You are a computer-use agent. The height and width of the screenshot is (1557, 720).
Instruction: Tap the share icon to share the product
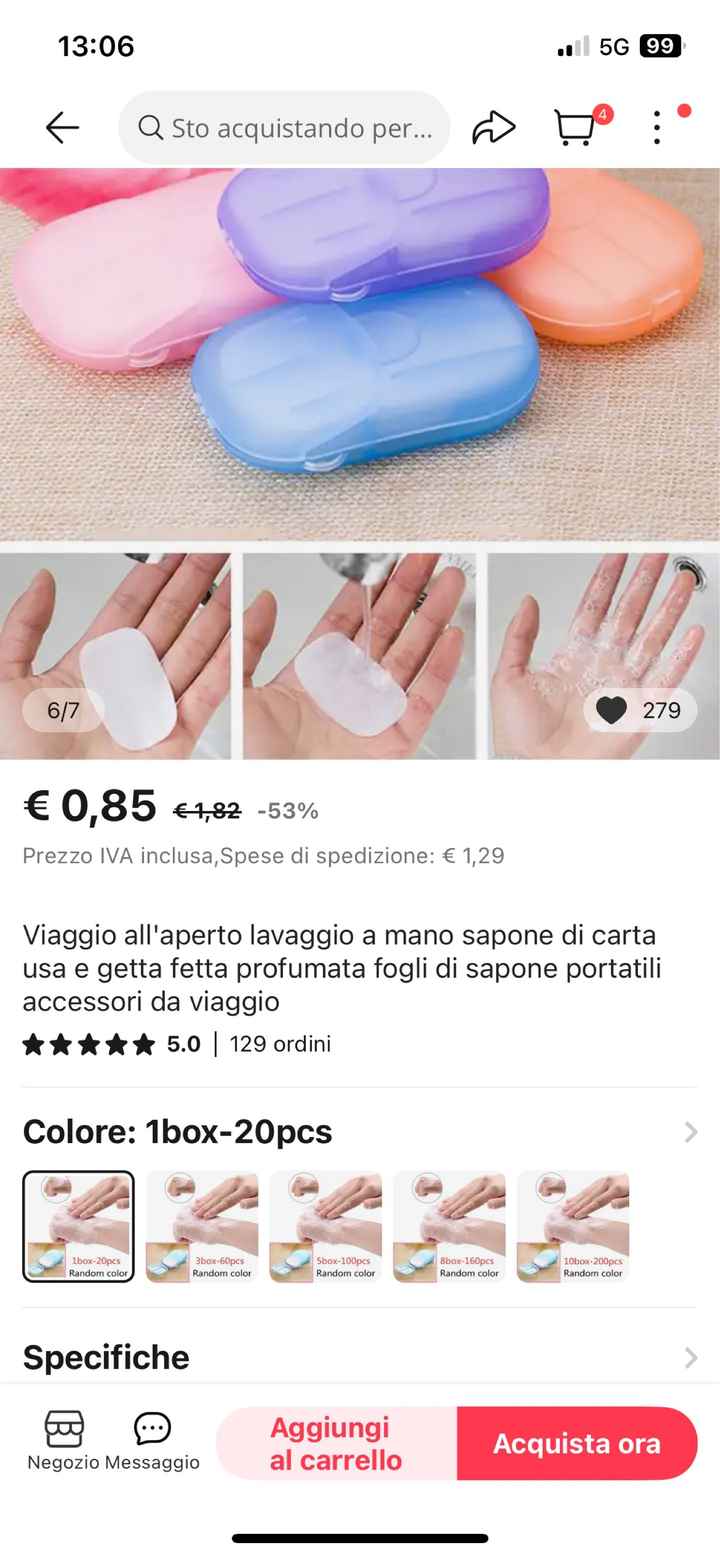pyautogui.click(x=494, y=127)
